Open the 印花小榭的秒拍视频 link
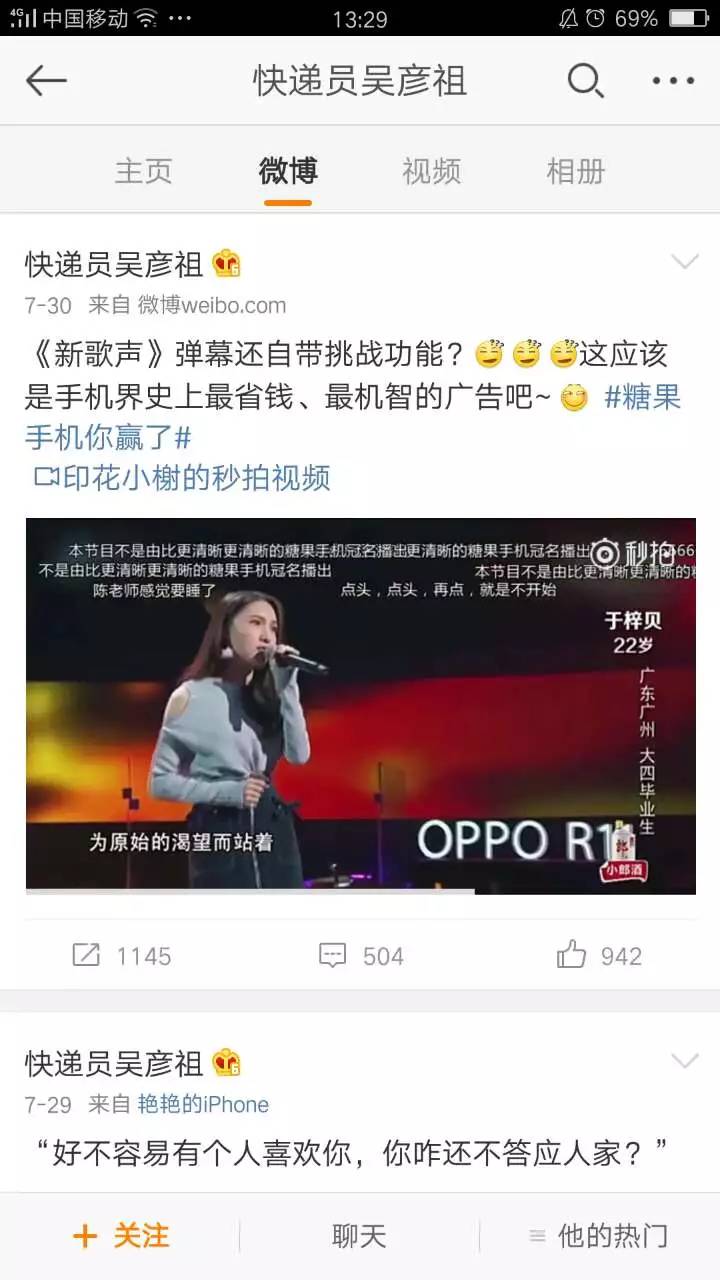This screenshot has height=1280, width=720. tap(182, 478)
